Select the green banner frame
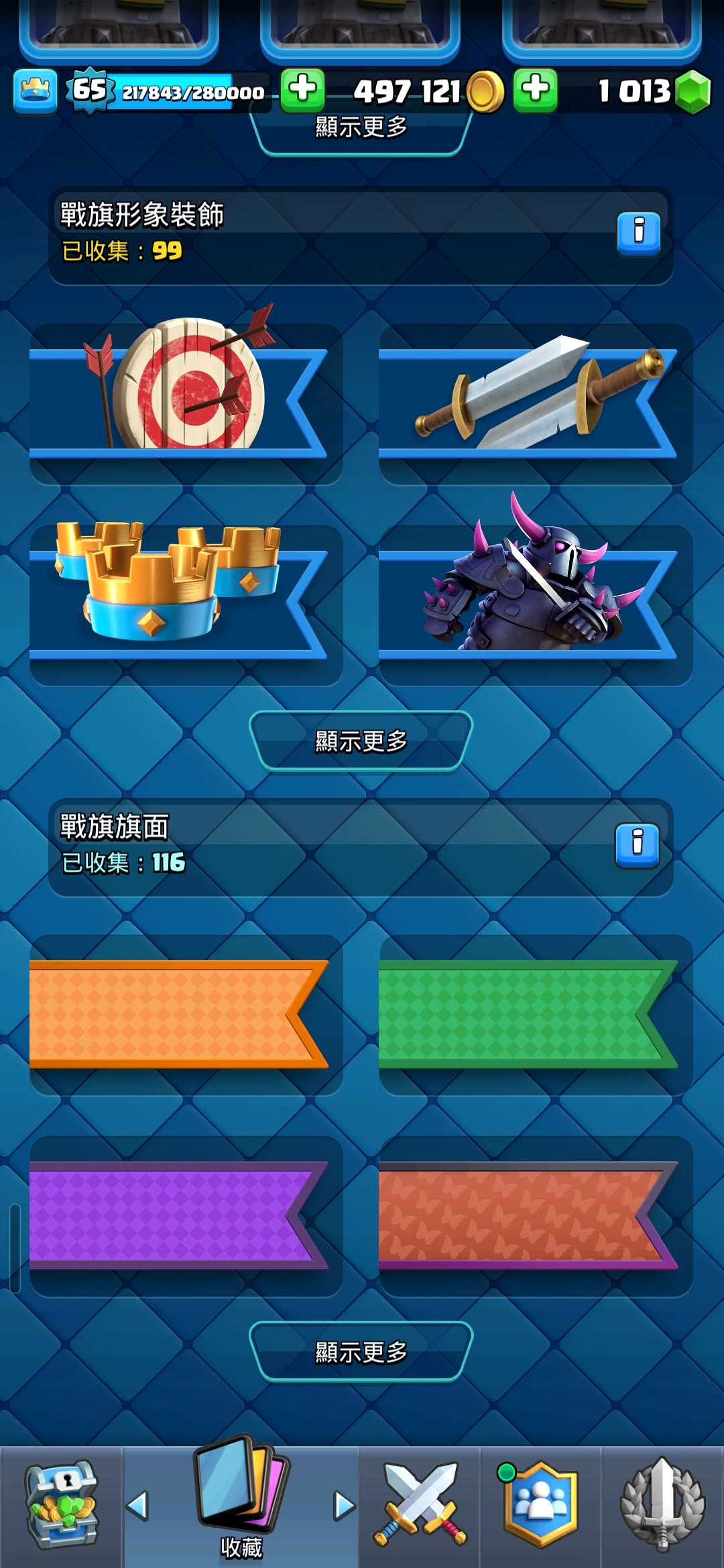This screenshot has height=1568, width=724. click(x=535, y=1015)
